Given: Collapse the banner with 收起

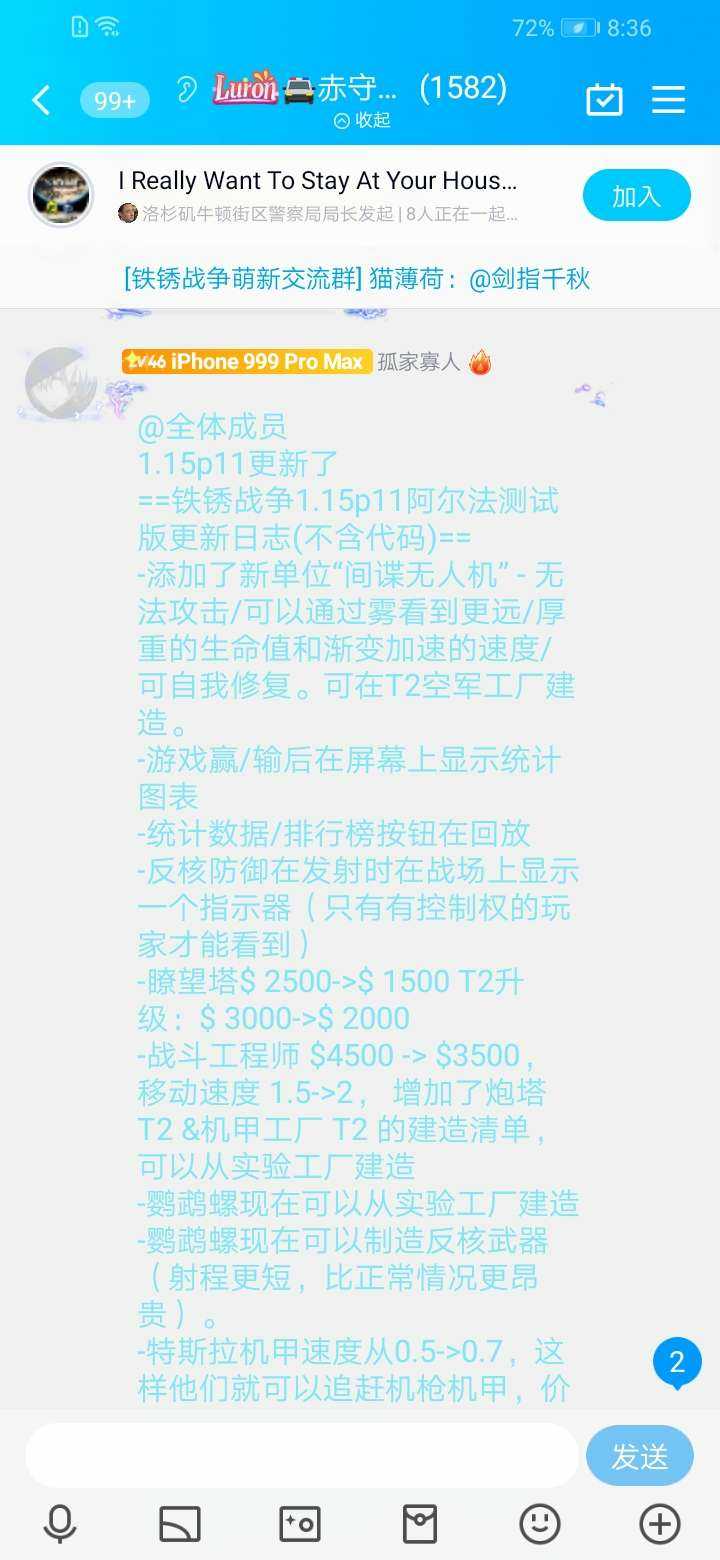Looking at the screenshot, I should [x=362, y=120].
